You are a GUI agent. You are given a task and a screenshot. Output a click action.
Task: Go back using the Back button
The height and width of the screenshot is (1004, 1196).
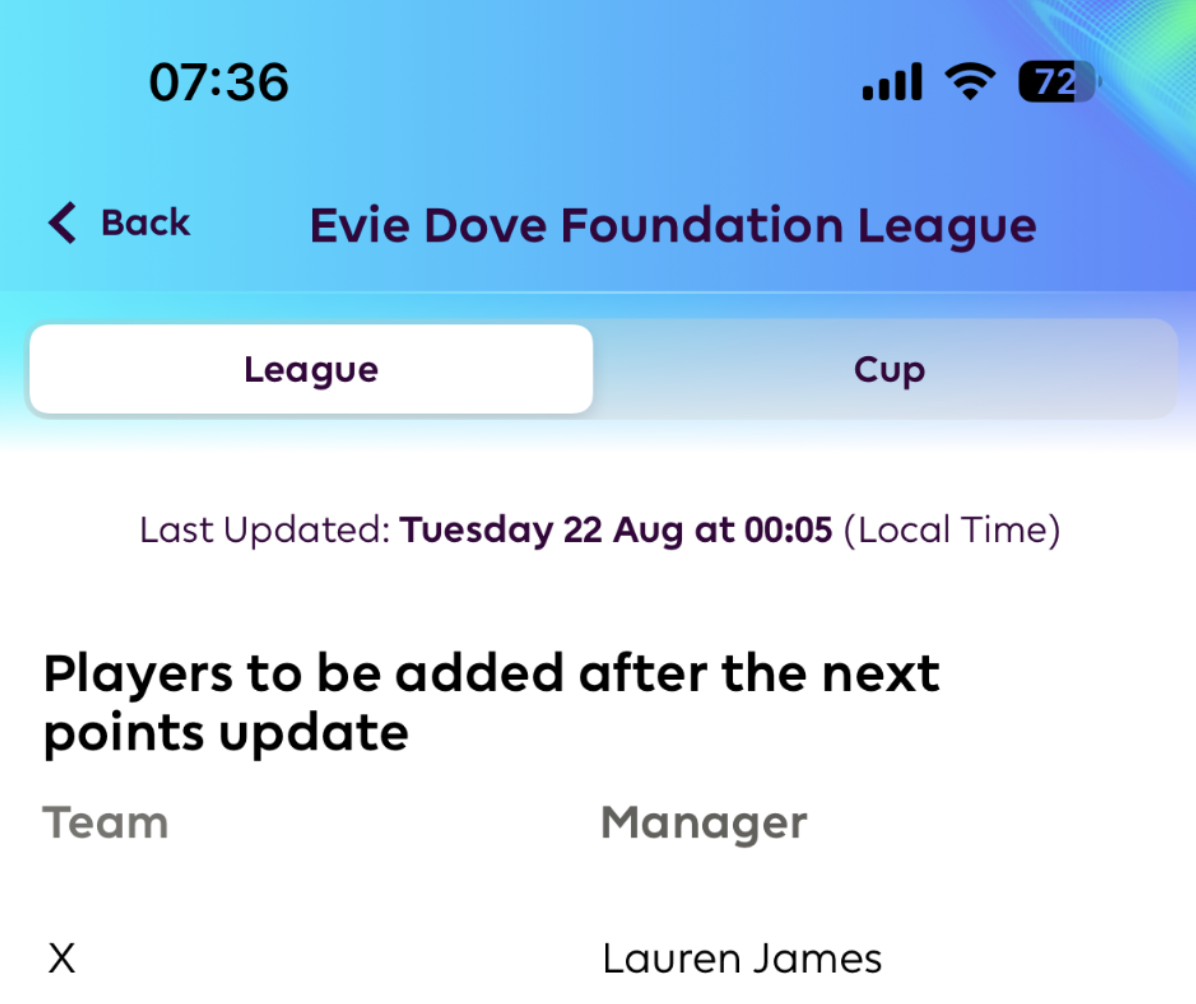tap(120, 223)
